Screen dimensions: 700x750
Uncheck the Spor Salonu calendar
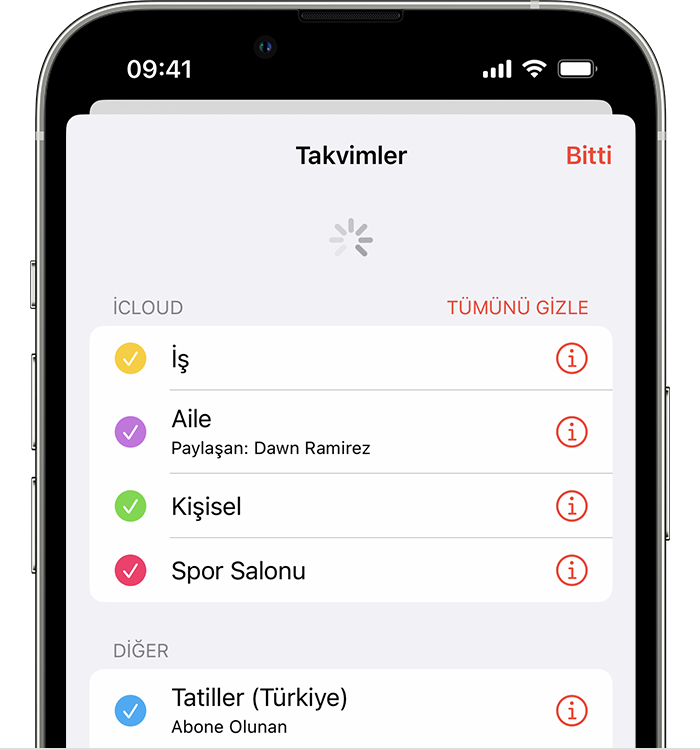click(131, 571)
